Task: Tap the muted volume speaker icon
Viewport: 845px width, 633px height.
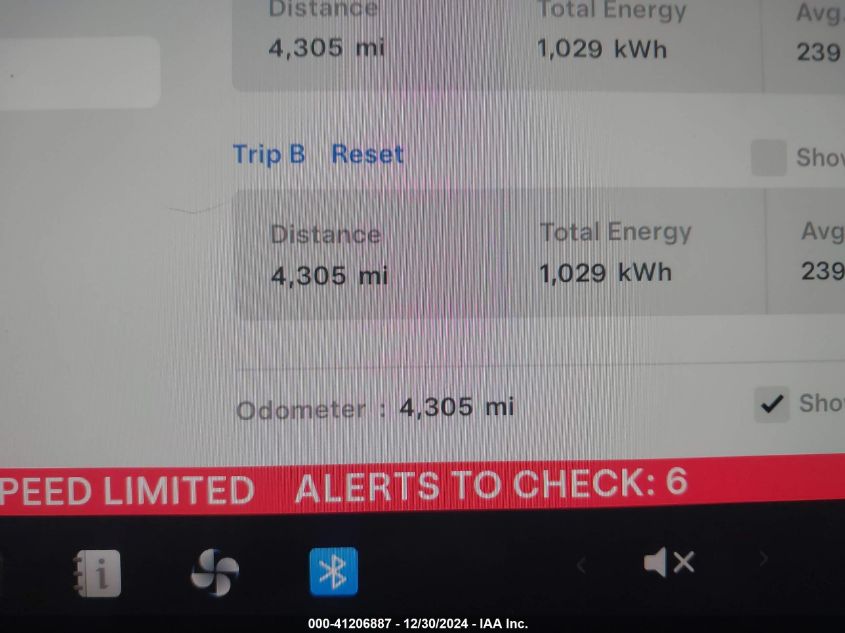Action: pyautogui.click(x=668, y=563)
